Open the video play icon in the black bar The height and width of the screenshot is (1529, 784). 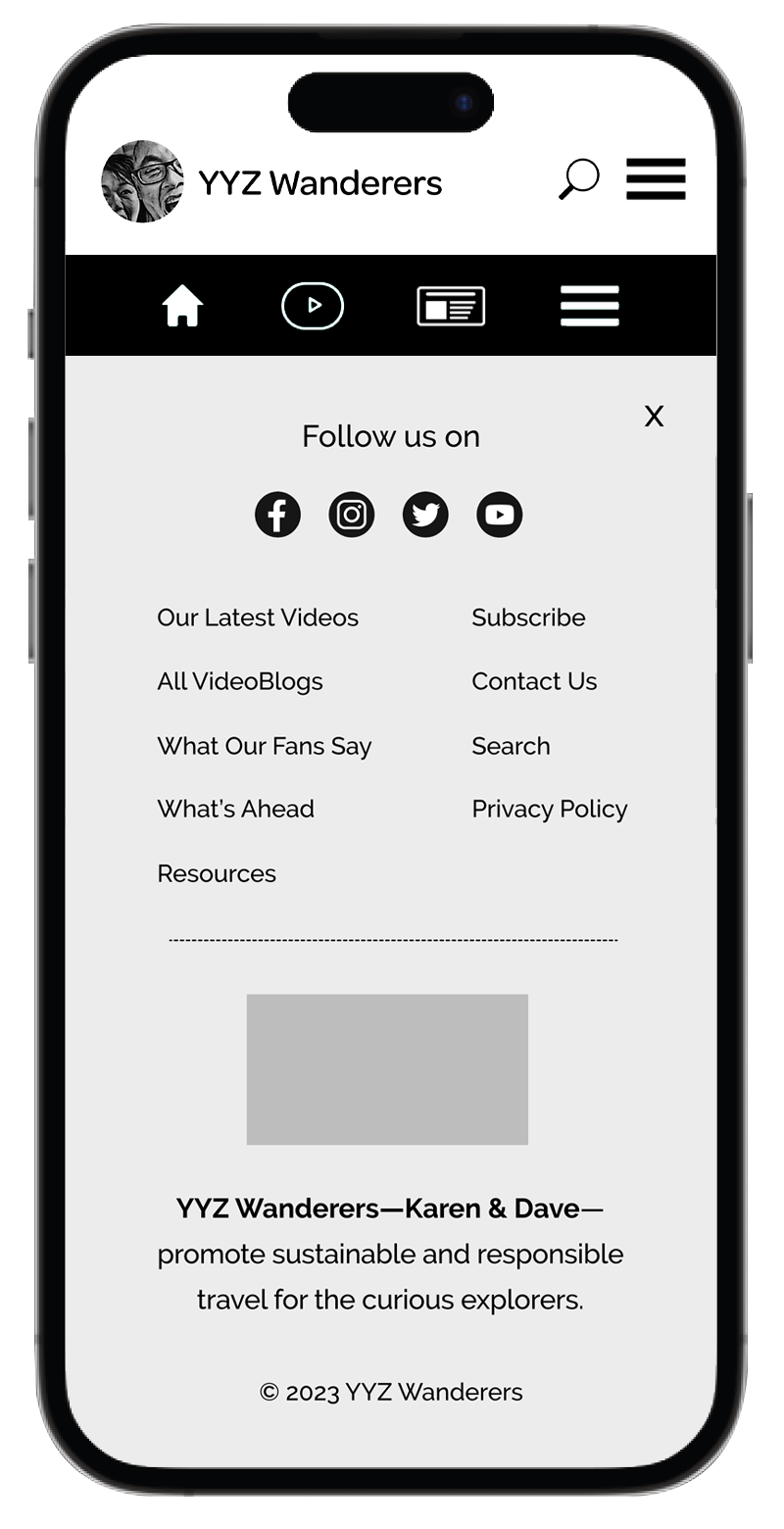[313, 306]
